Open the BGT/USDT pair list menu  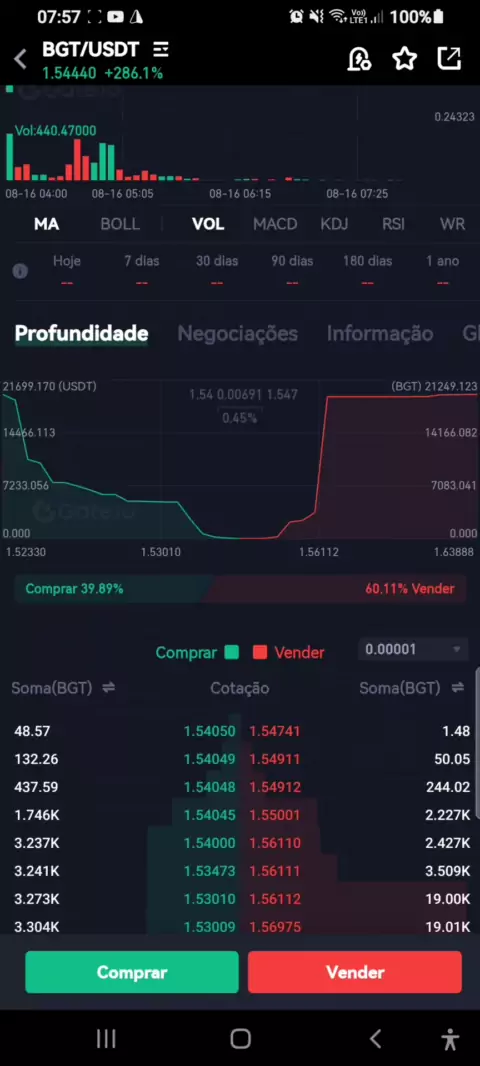pos(160,49)
